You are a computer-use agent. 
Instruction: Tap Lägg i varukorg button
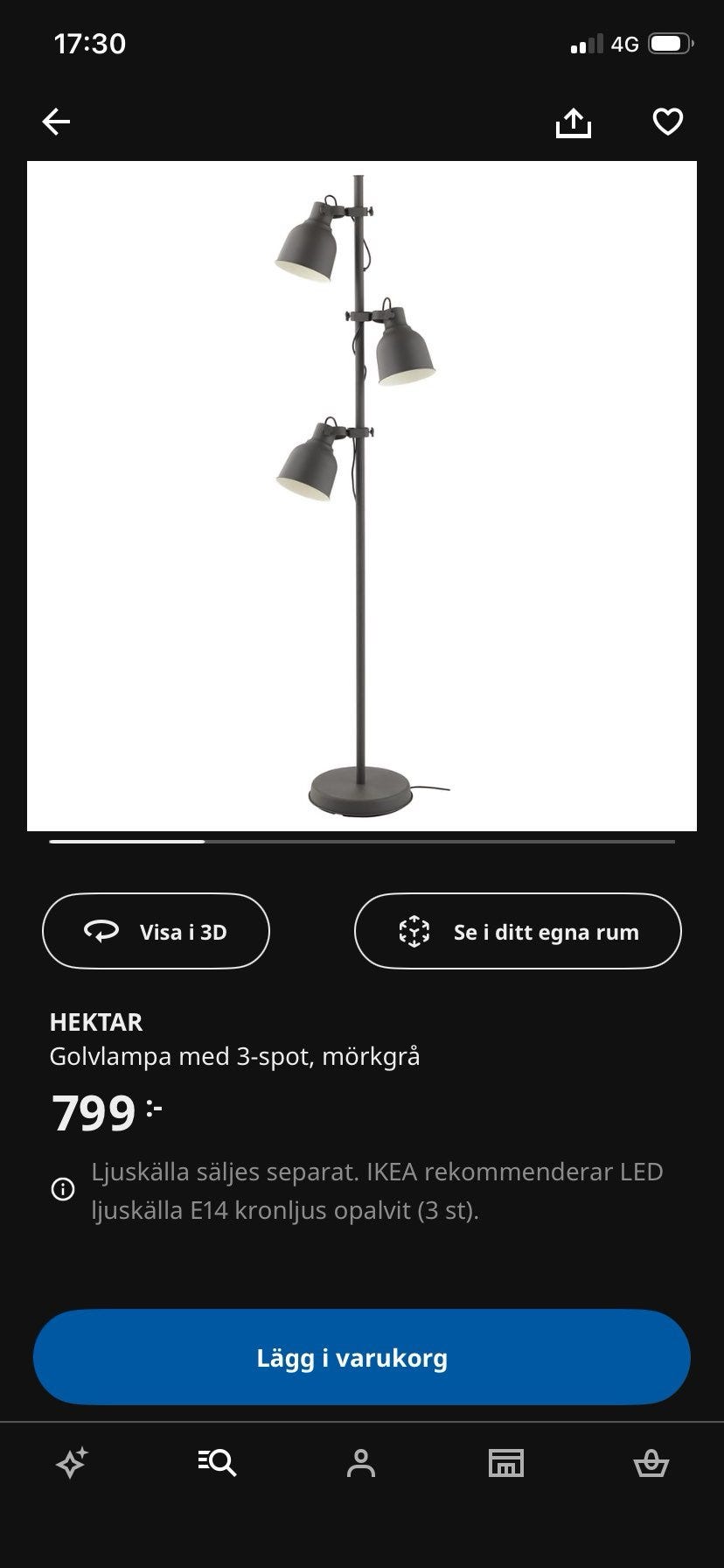pos(362,1357)
